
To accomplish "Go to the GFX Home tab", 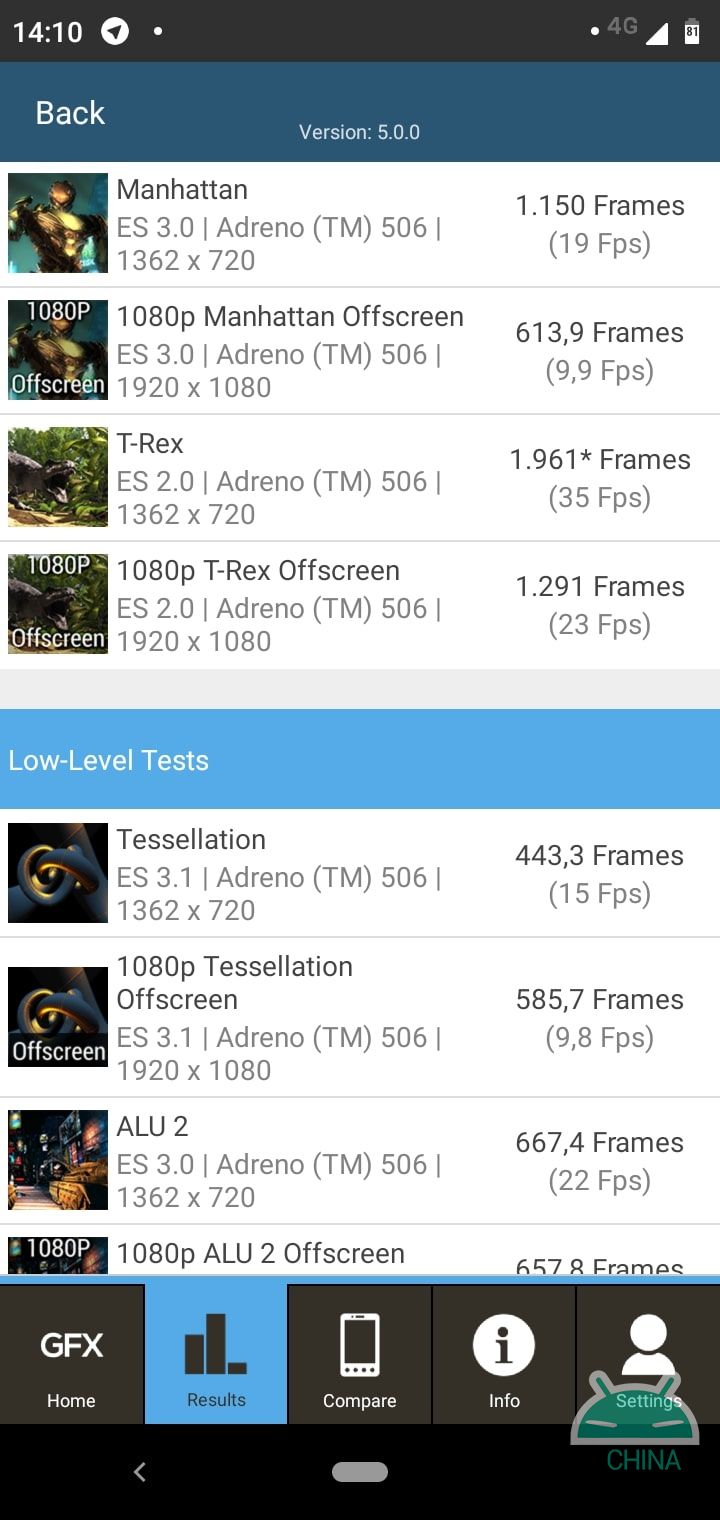I will click(x=71, y=1354).
